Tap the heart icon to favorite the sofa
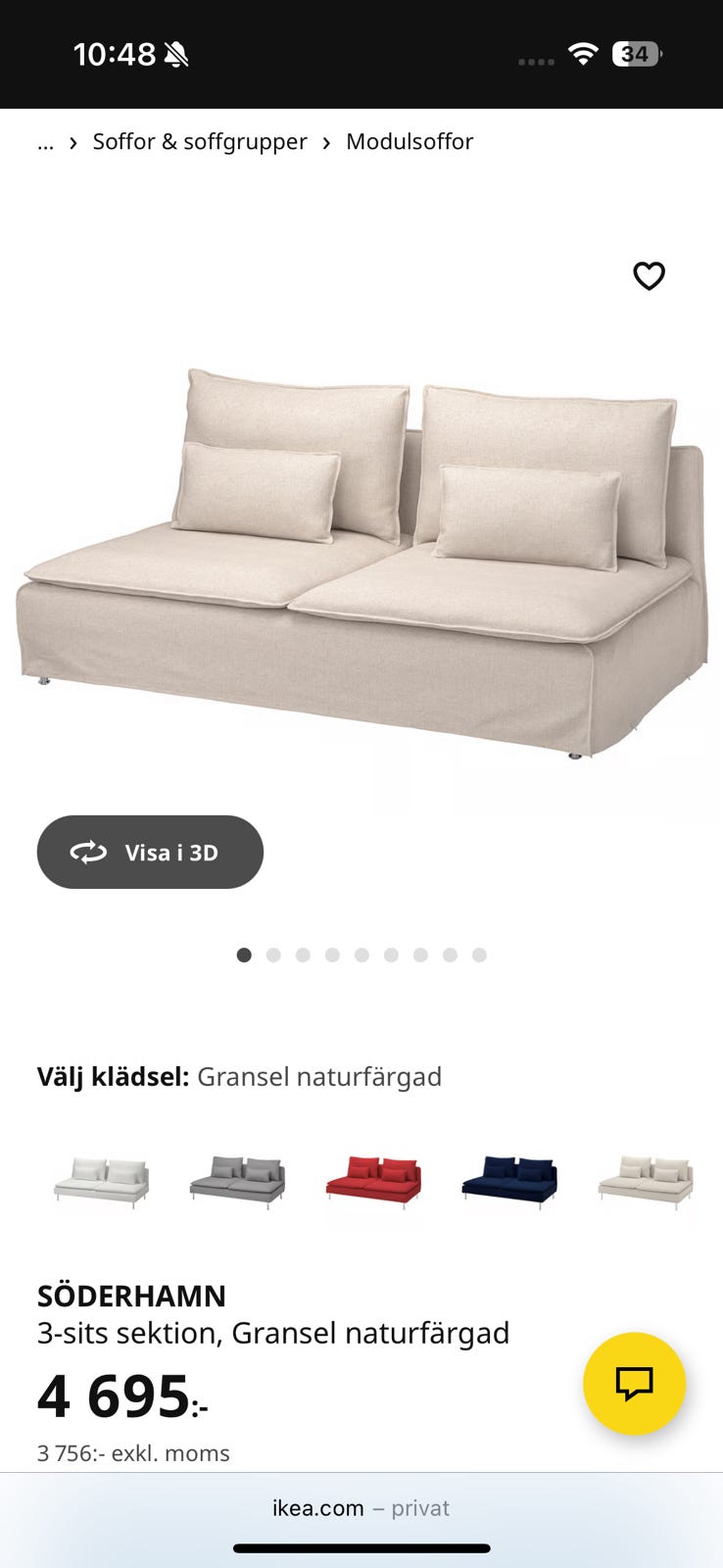Screen dimensions: 723x1568 [x=649, y=276]
